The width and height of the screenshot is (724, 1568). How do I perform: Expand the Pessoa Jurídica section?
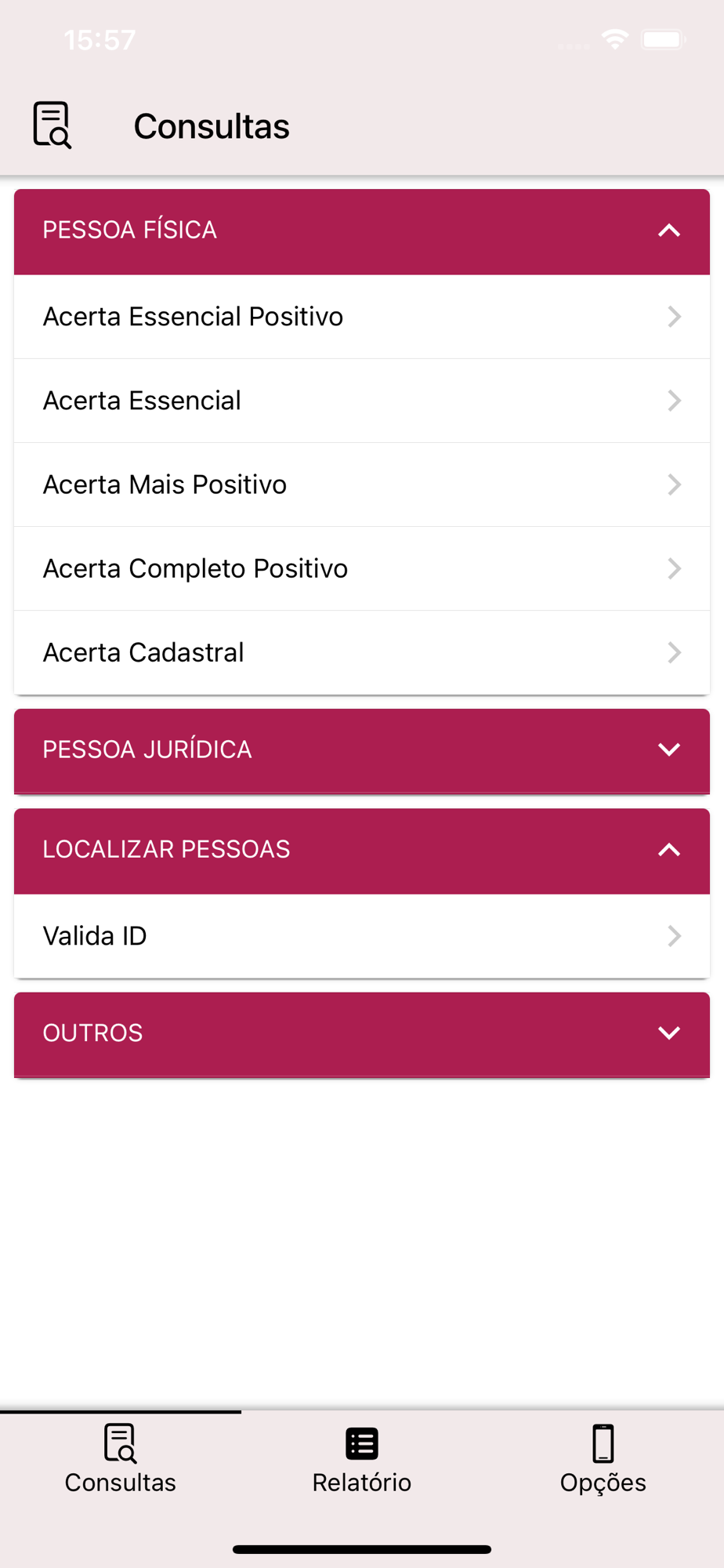click(361, 750)
